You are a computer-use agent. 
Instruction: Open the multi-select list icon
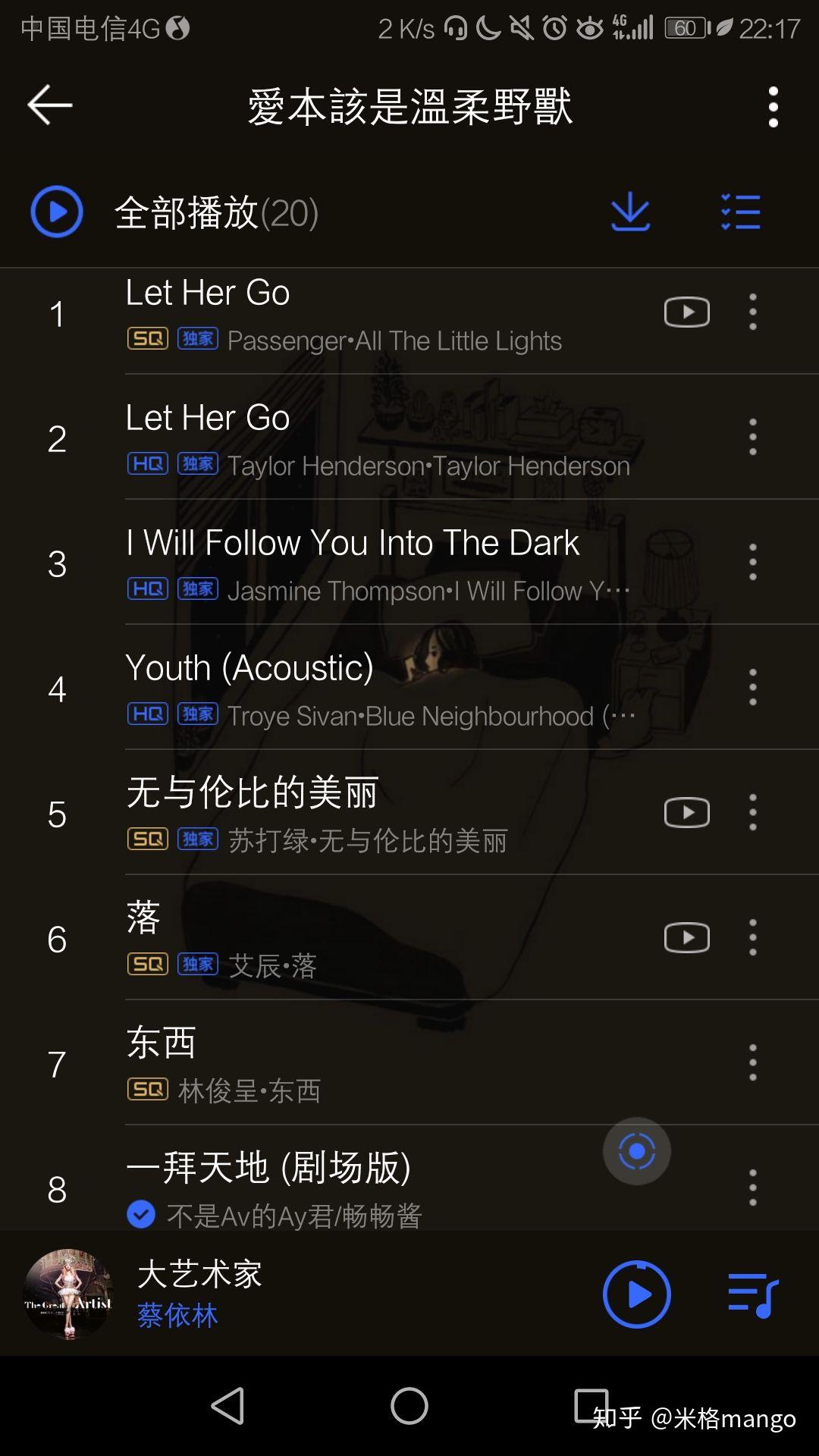click(x=740, y=212)
